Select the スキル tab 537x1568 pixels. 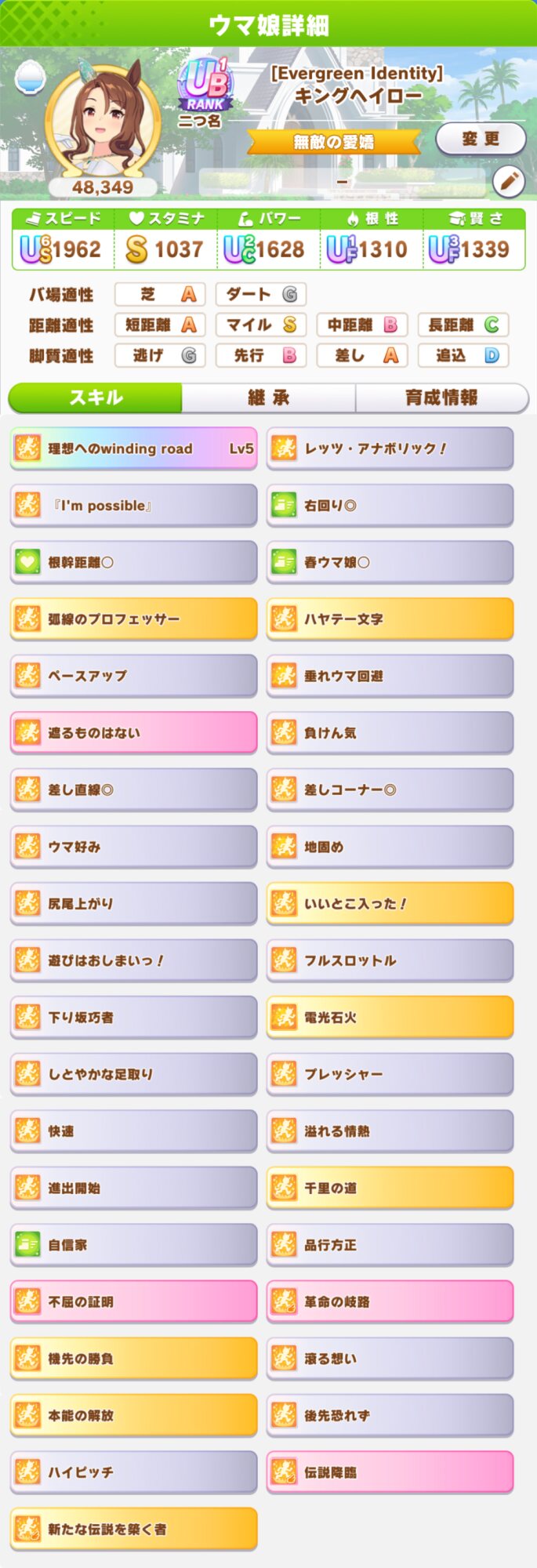tap(96, 397)
